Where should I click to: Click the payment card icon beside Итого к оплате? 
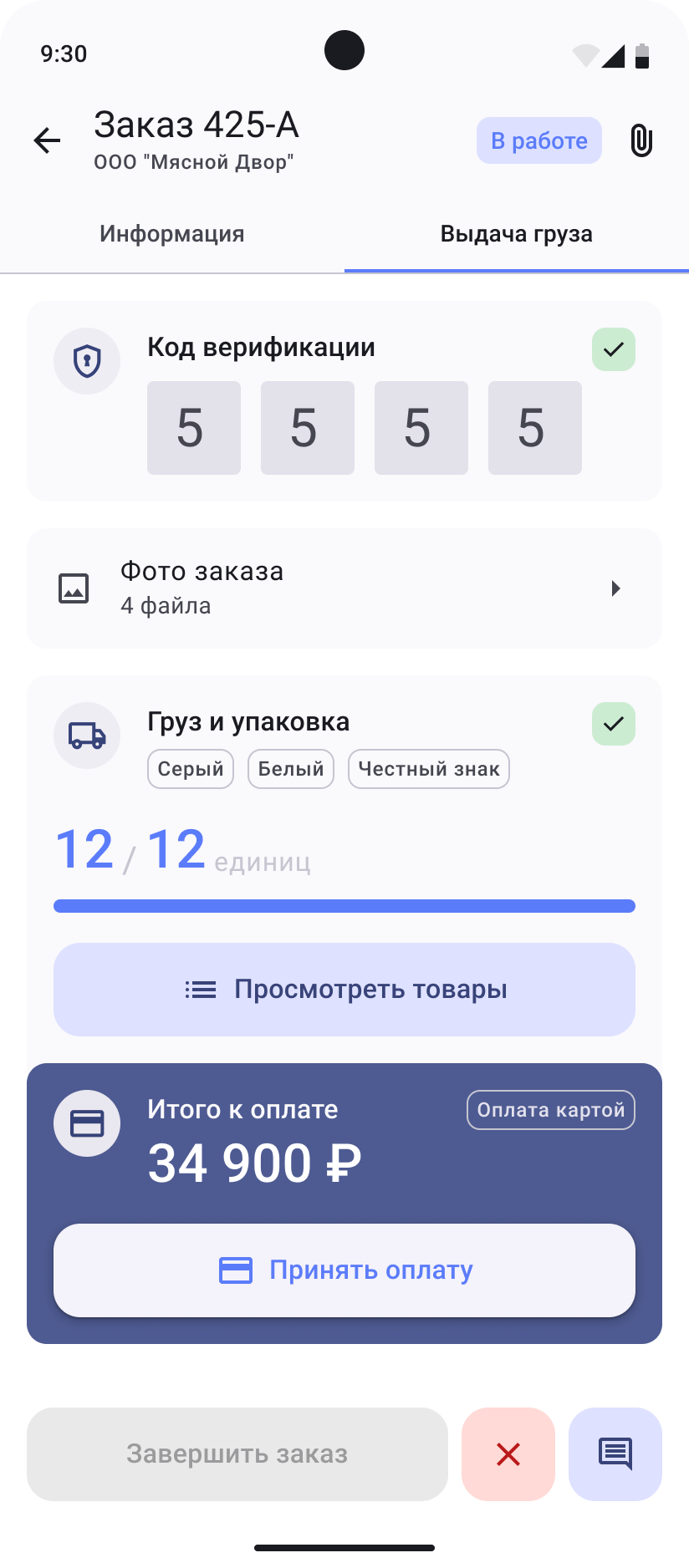tap(87, 1123)
